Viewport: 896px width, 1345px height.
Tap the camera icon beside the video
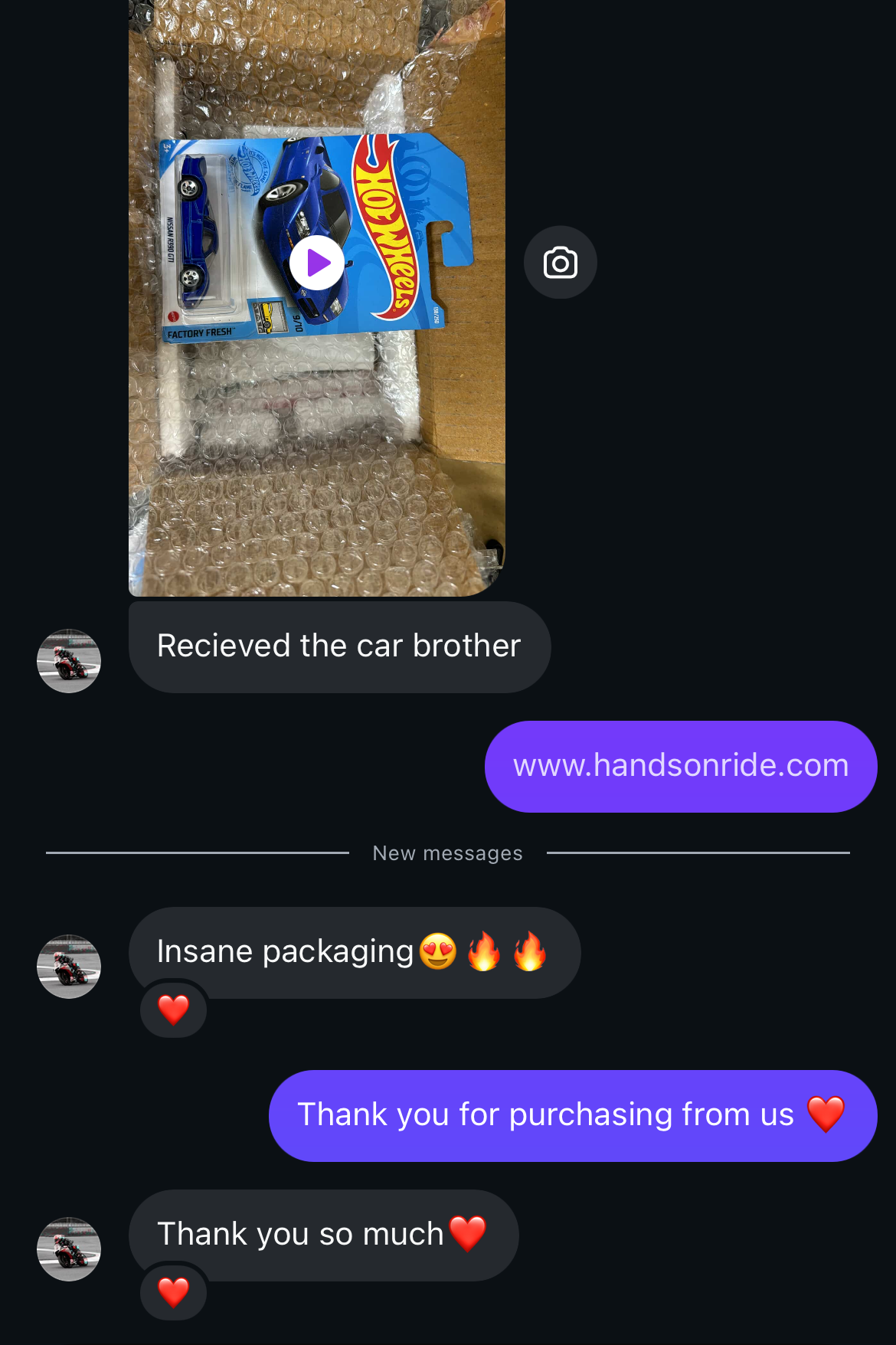point(560,263)
